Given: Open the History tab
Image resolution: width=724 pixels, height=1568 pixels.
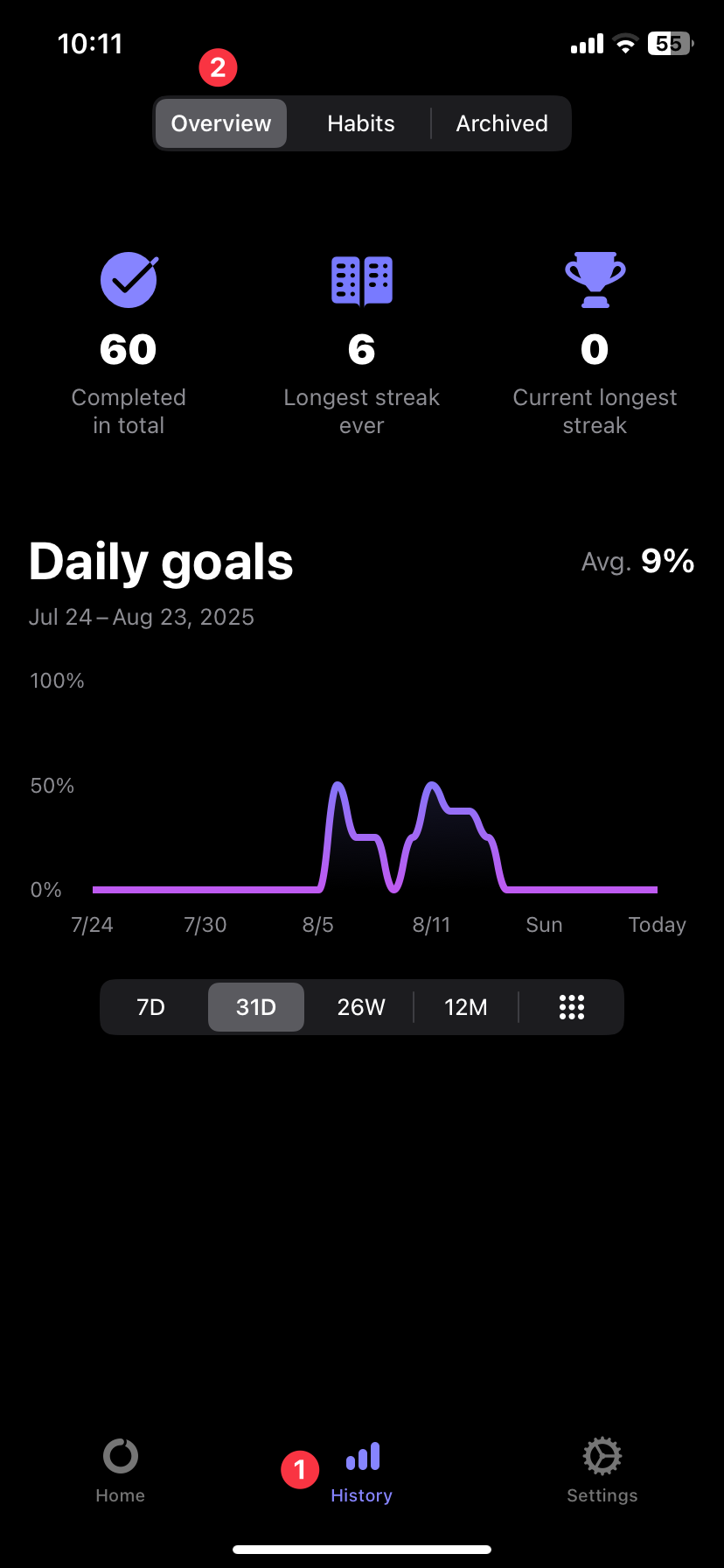Looking at the screenshot, I should [x=362, y=1471].
